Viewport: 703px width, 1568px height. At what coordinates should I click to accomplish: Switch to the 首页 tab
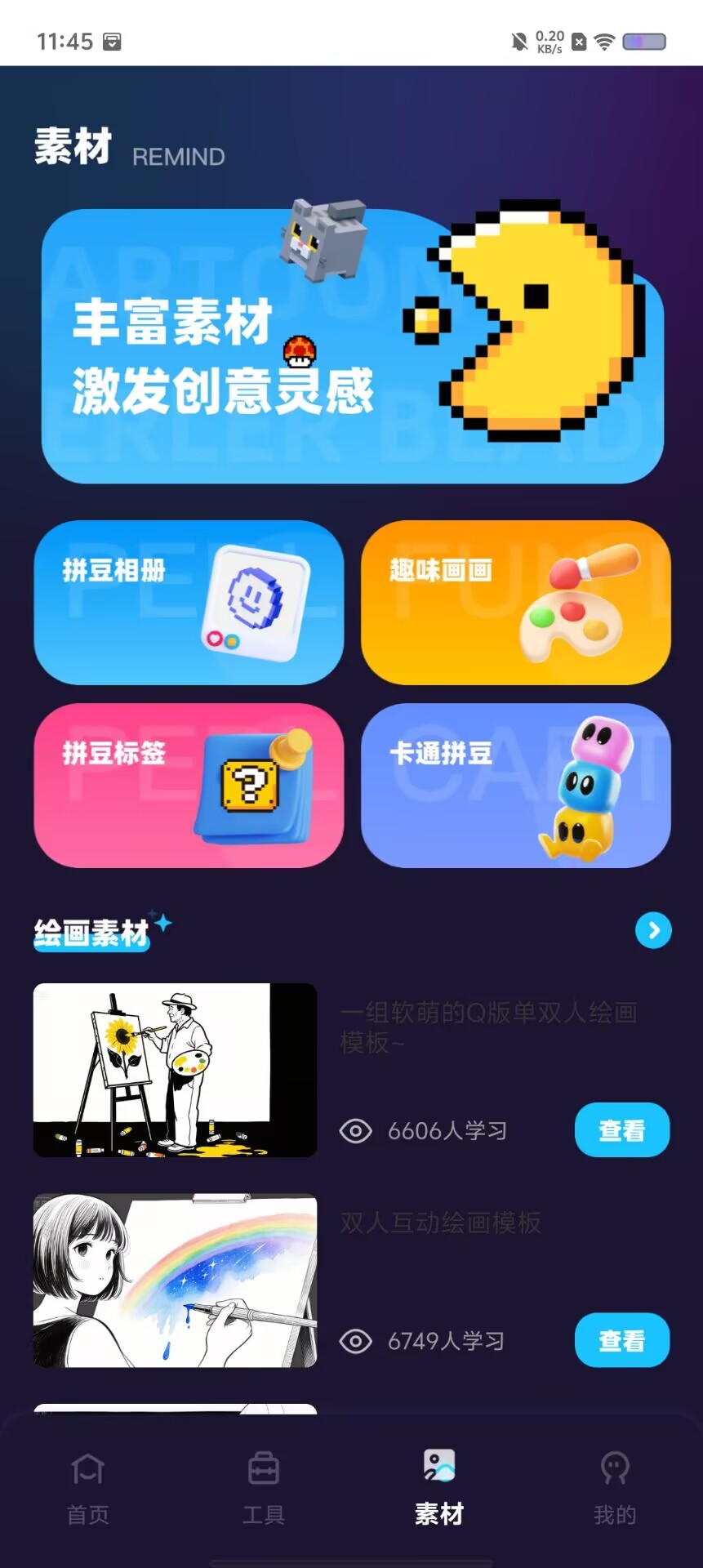[88, 1490]
